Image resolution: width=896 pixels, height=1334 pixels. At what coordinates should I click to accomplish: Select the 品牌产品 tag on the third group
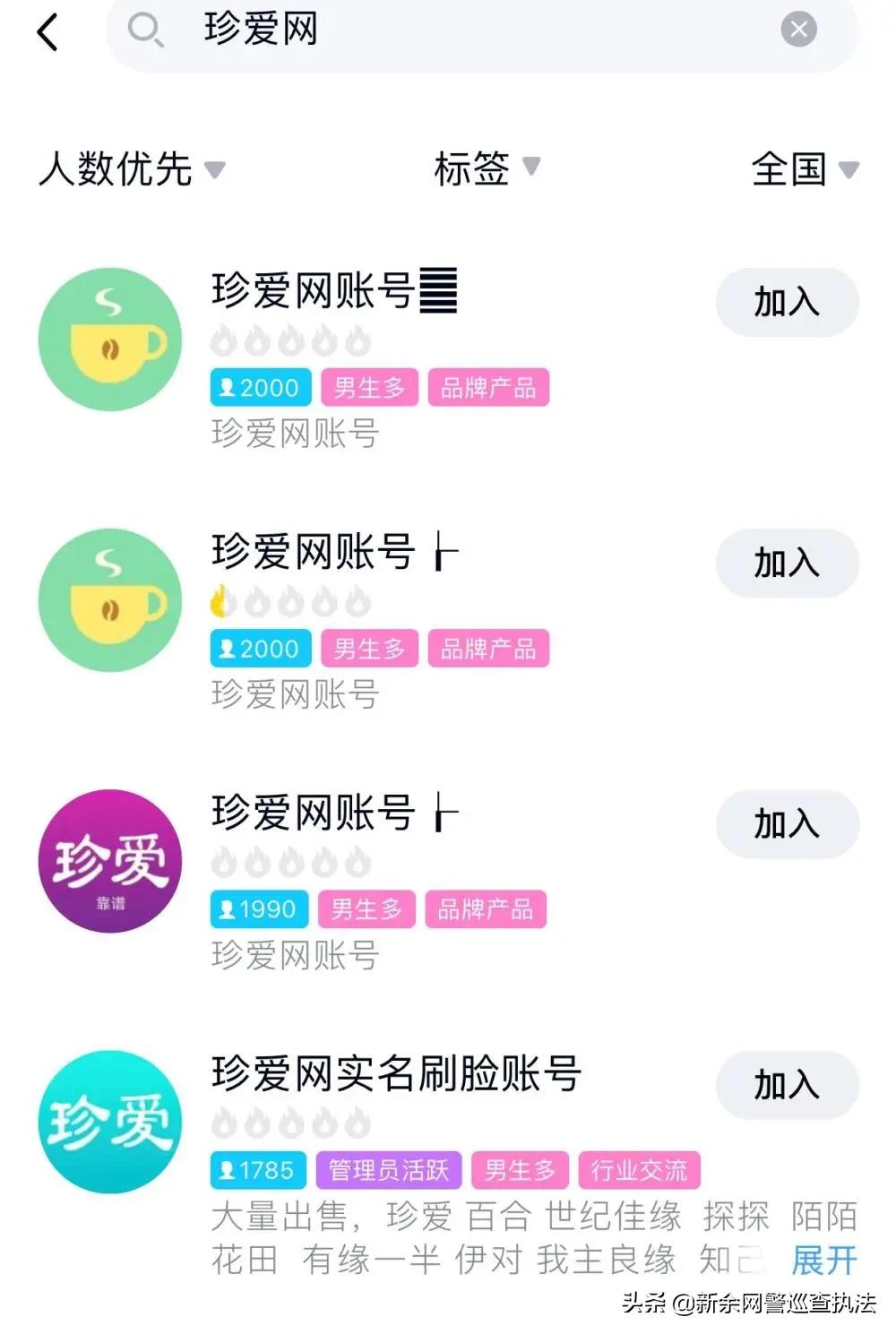pos(487,909)
